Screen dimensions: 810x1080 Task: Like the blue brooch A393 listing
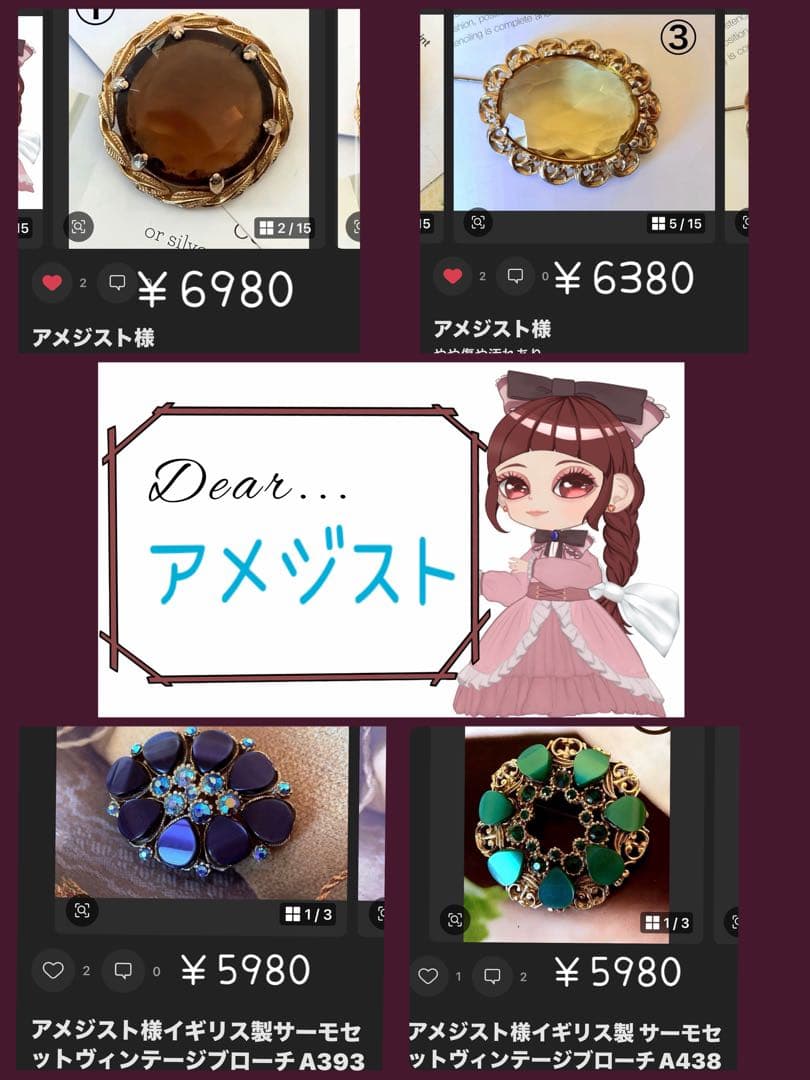(52, 967)
